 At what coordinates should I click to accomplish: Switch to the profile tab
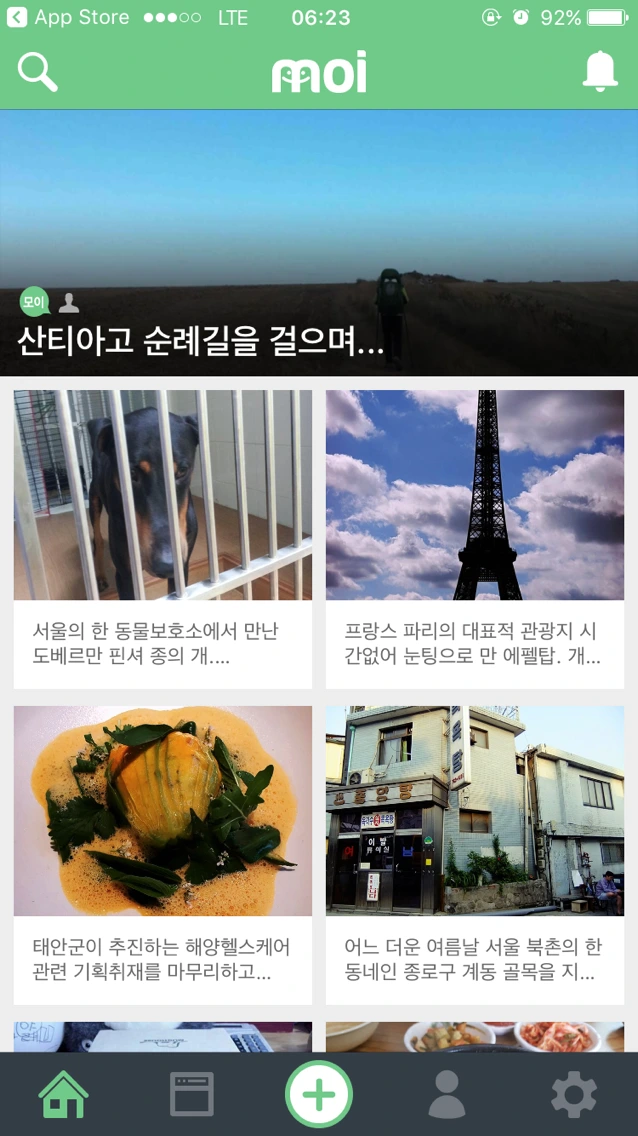click(x=447, y=1095)
